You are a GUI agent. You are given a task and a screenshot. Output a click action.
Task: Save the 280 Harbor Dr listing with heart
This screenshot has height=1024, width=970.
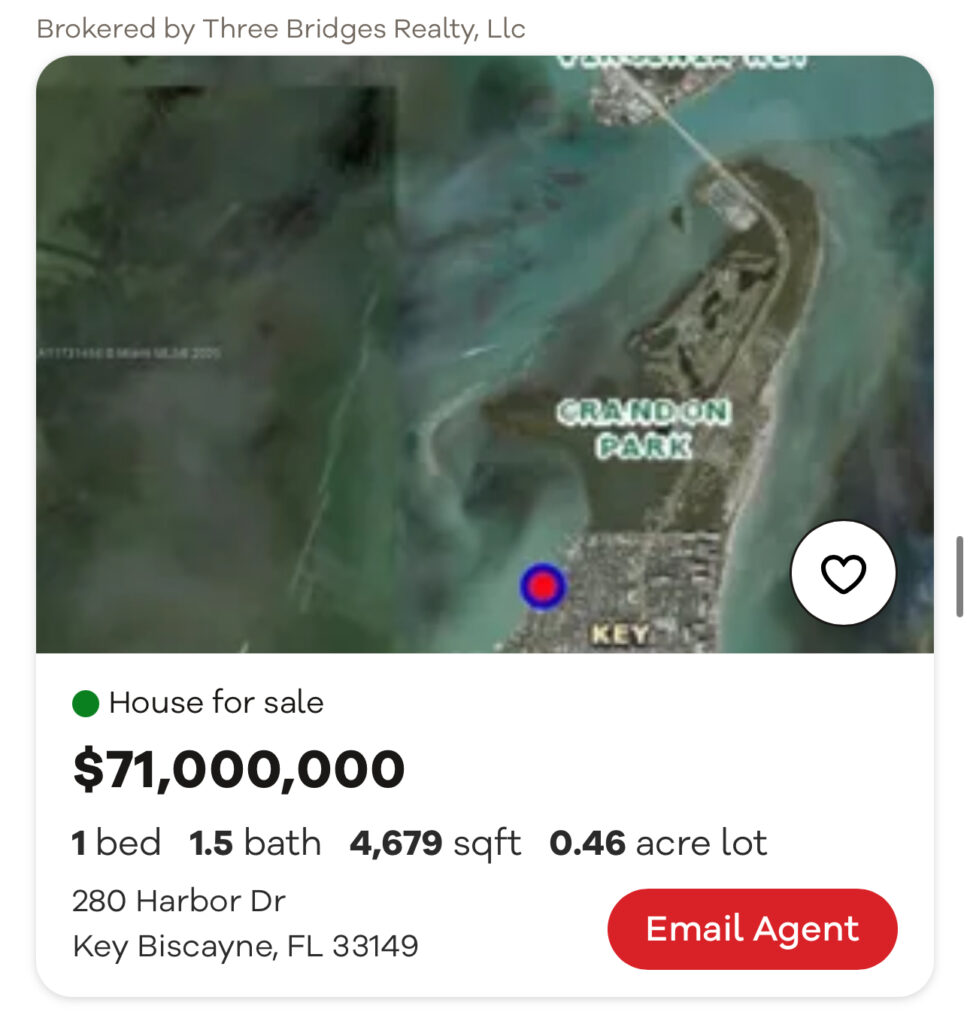pyautogui.click(x=842, y=573)
